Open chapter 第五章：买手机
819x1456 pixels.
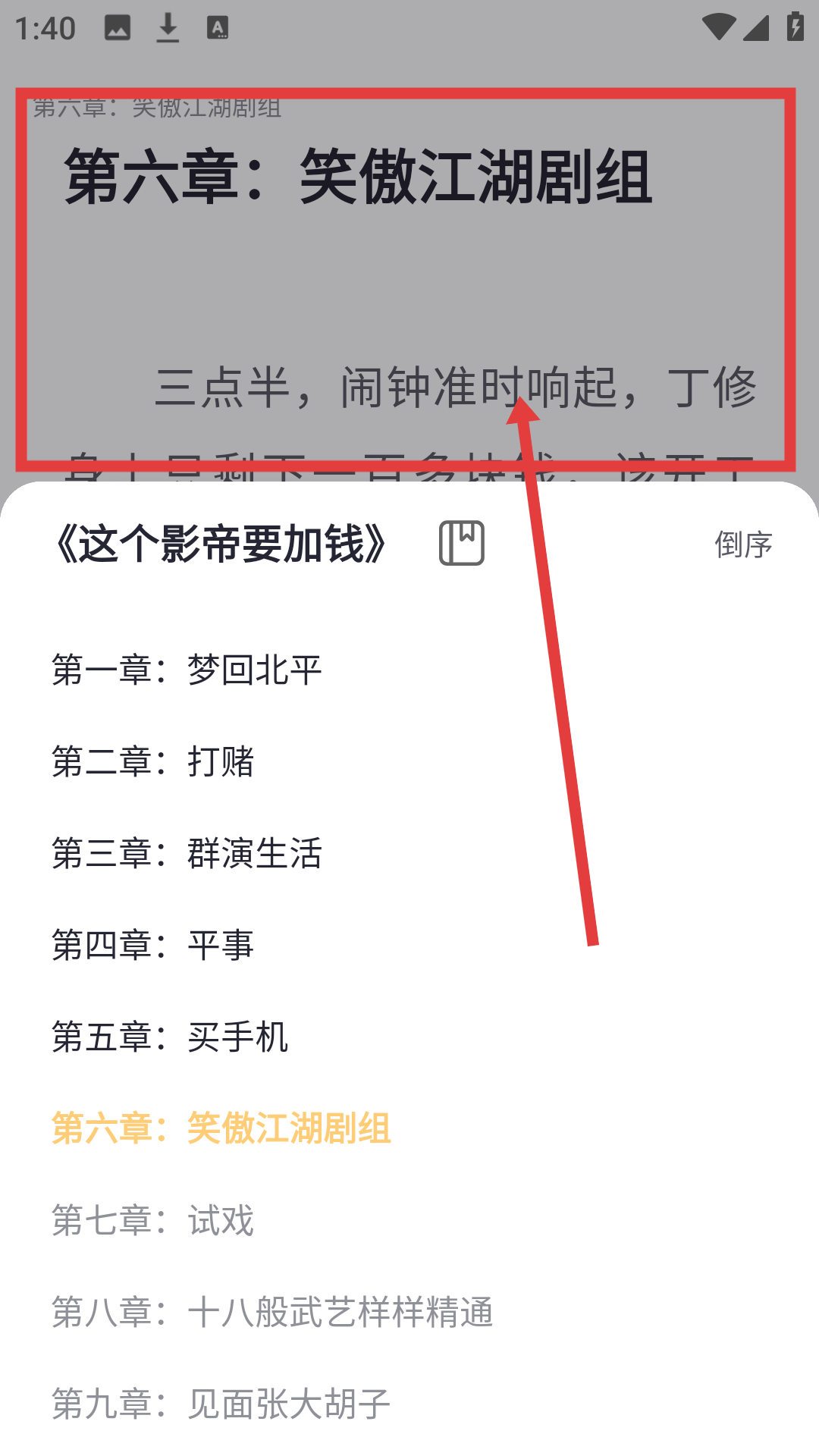(170, 1037)
